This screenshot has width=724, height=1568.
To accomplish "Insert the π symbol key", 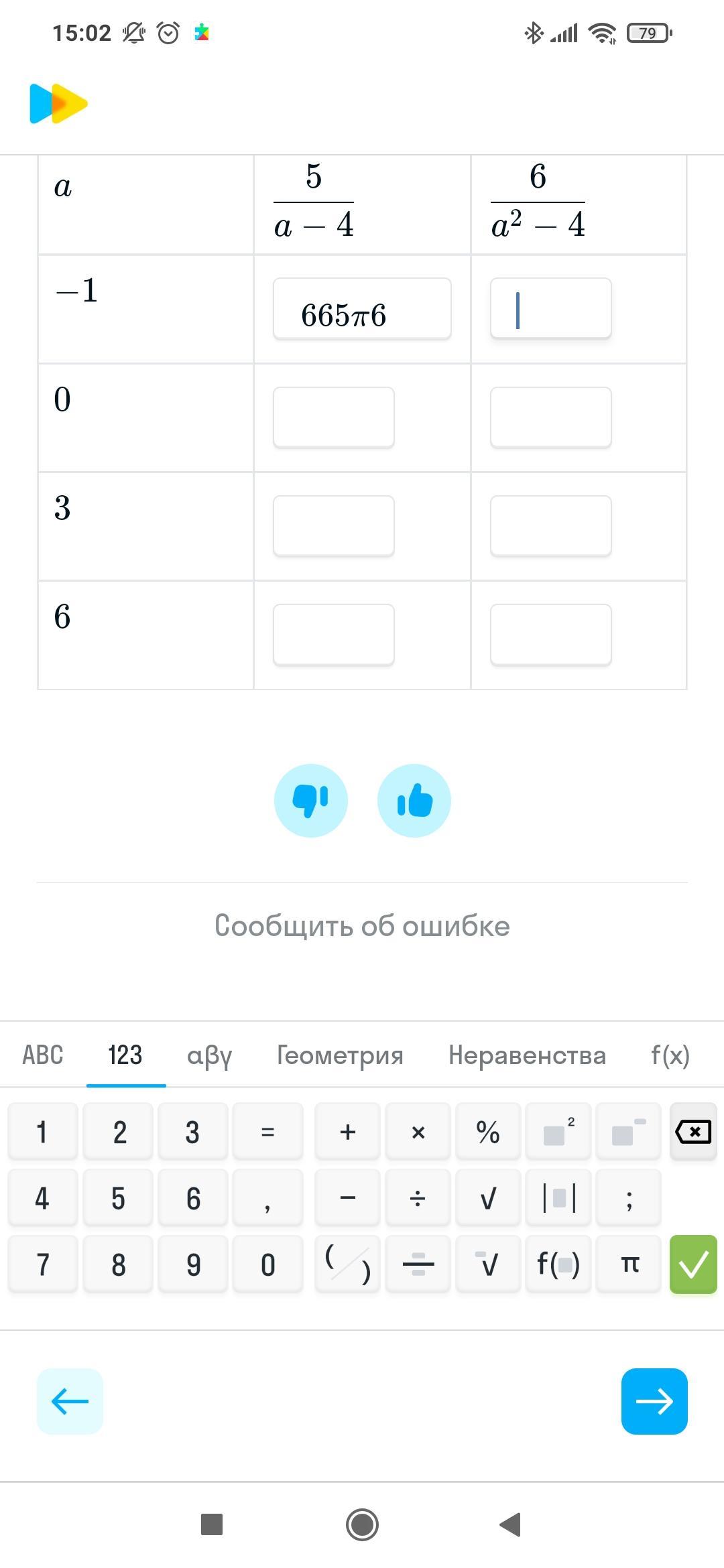I will coord(629,1264).
